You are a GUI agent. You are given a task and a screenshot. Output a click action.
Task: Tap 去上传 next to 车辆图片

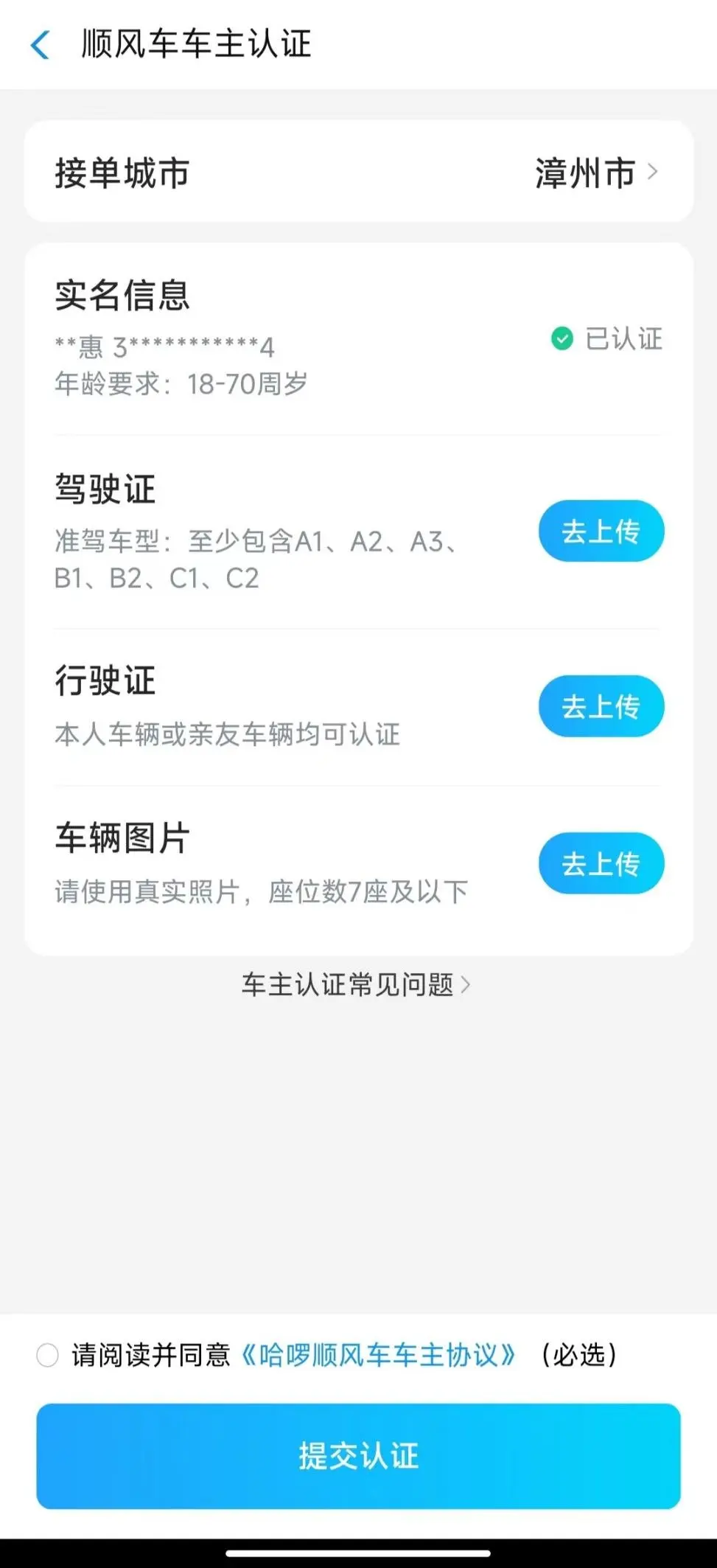coord(601,863)
